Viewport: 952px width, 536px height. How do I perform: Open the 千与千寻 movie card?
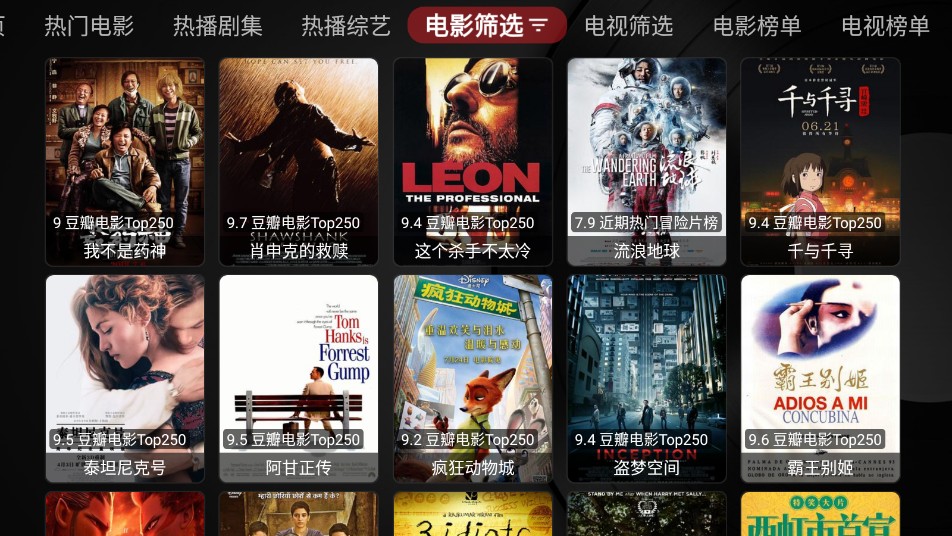tap(820, 160)
